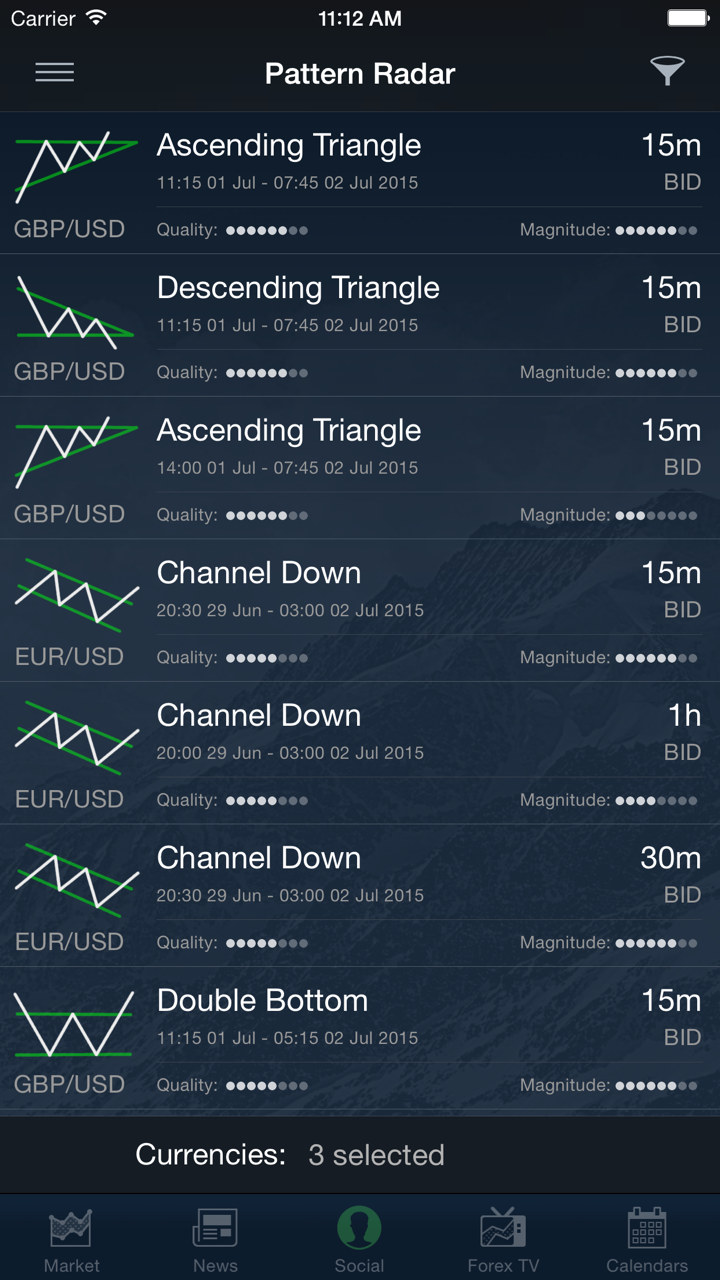Open the Channel Down 1h pattern entry

(x=360, y=753)
